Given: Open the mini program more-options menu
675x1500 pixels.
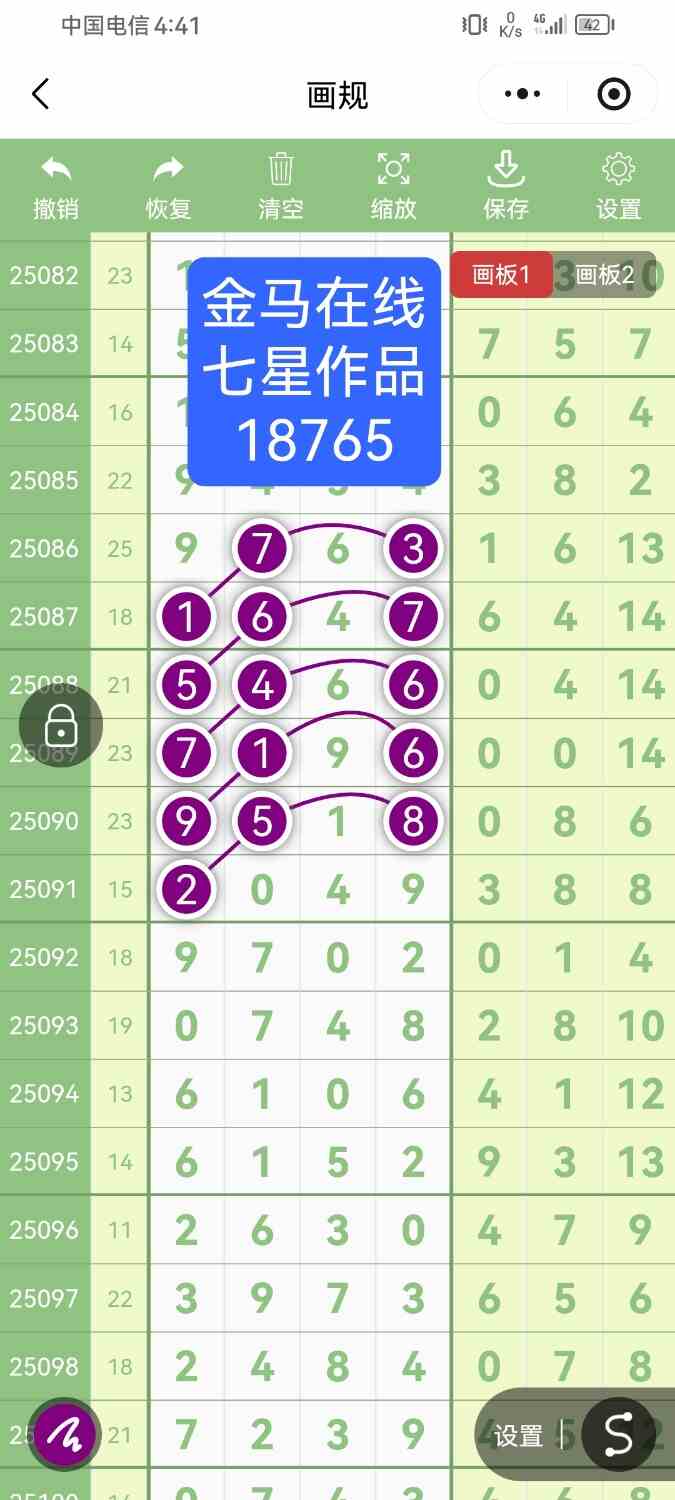Looking at the screenshot, I should pyautogui.click(x=523, y=95).
